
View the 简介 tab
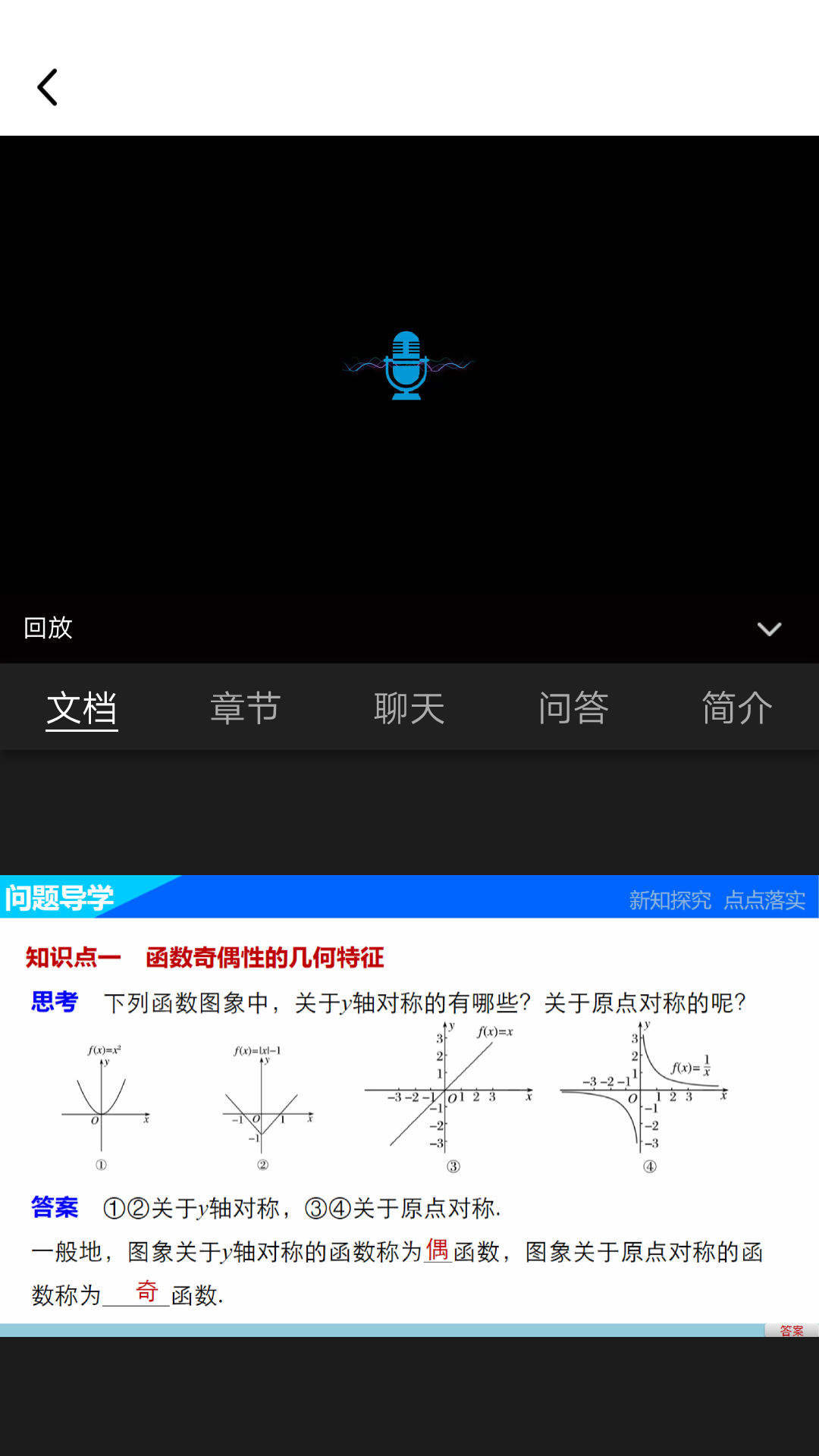(x=737, y=708)
